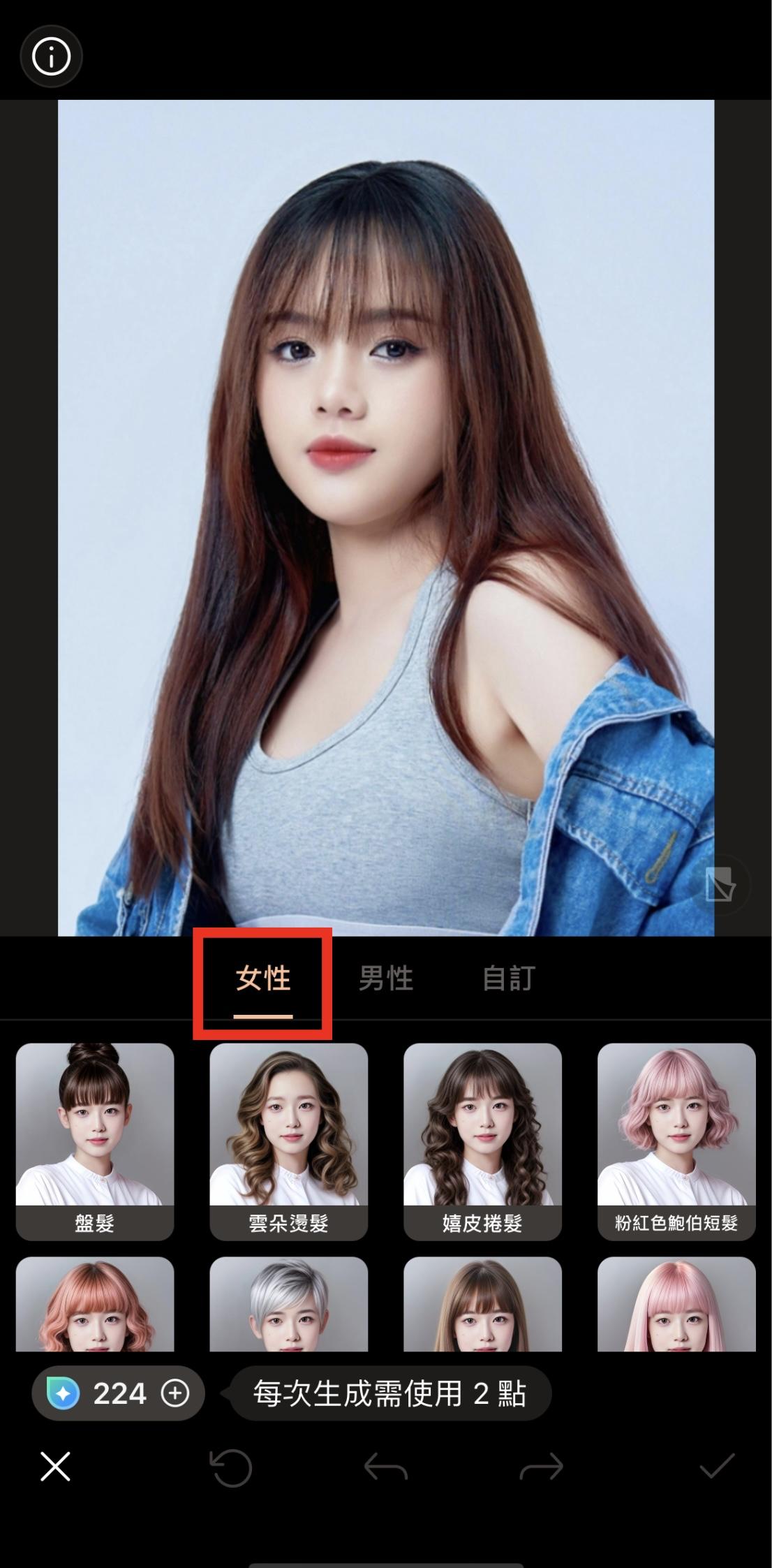Choose the 雲朵燙髮 hairstyle
This screenshot has height=1568, width=772.
coord(288,1140)
